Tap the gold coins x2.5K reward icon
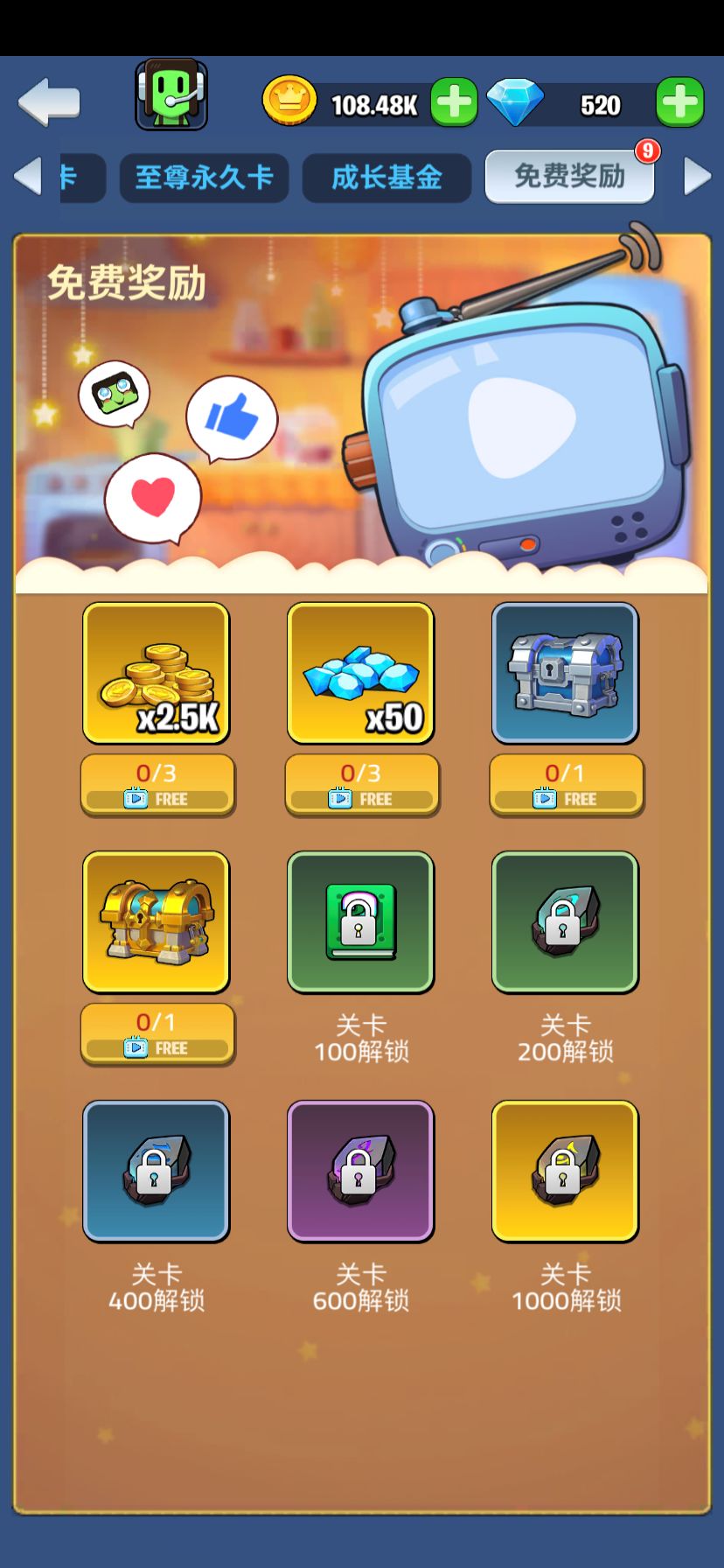Viewport: 724px width, 1568px height. (157, 674)
